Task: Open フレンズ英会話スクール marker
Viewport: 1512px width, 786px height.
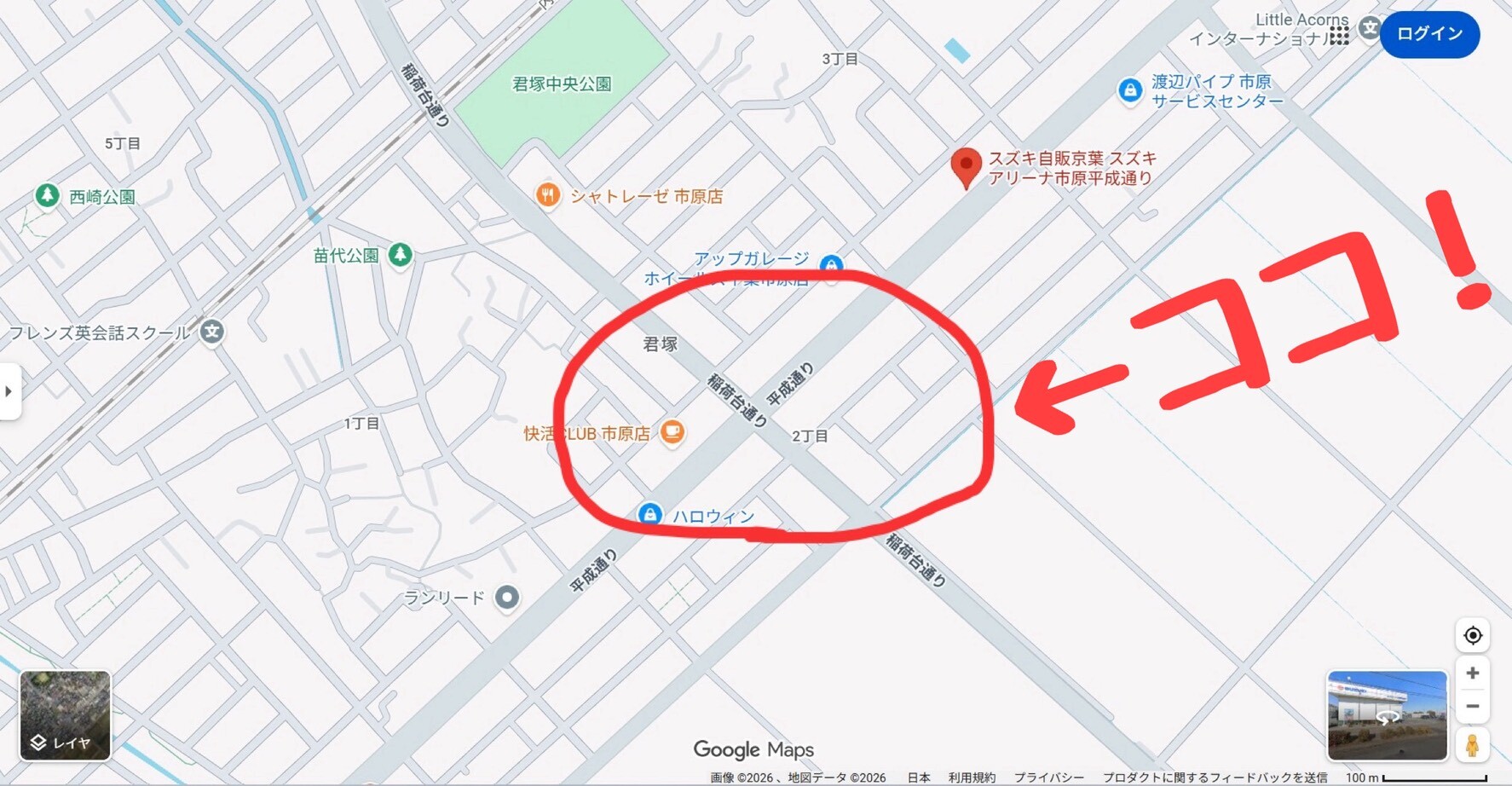Action: pyautogui.click(x=212, y=332)
